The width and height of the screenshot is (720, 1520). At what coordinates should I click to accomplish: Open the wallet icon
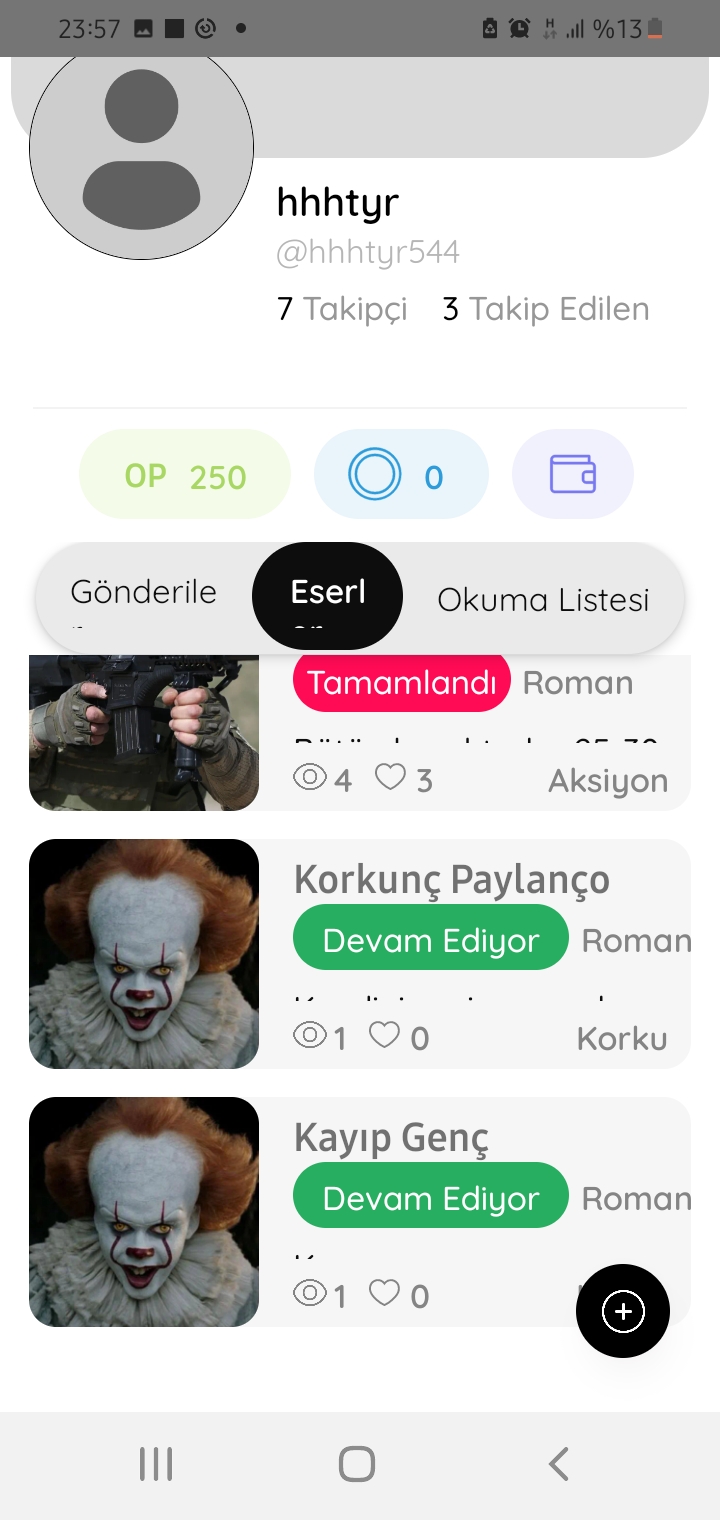(x=573, y=474)
